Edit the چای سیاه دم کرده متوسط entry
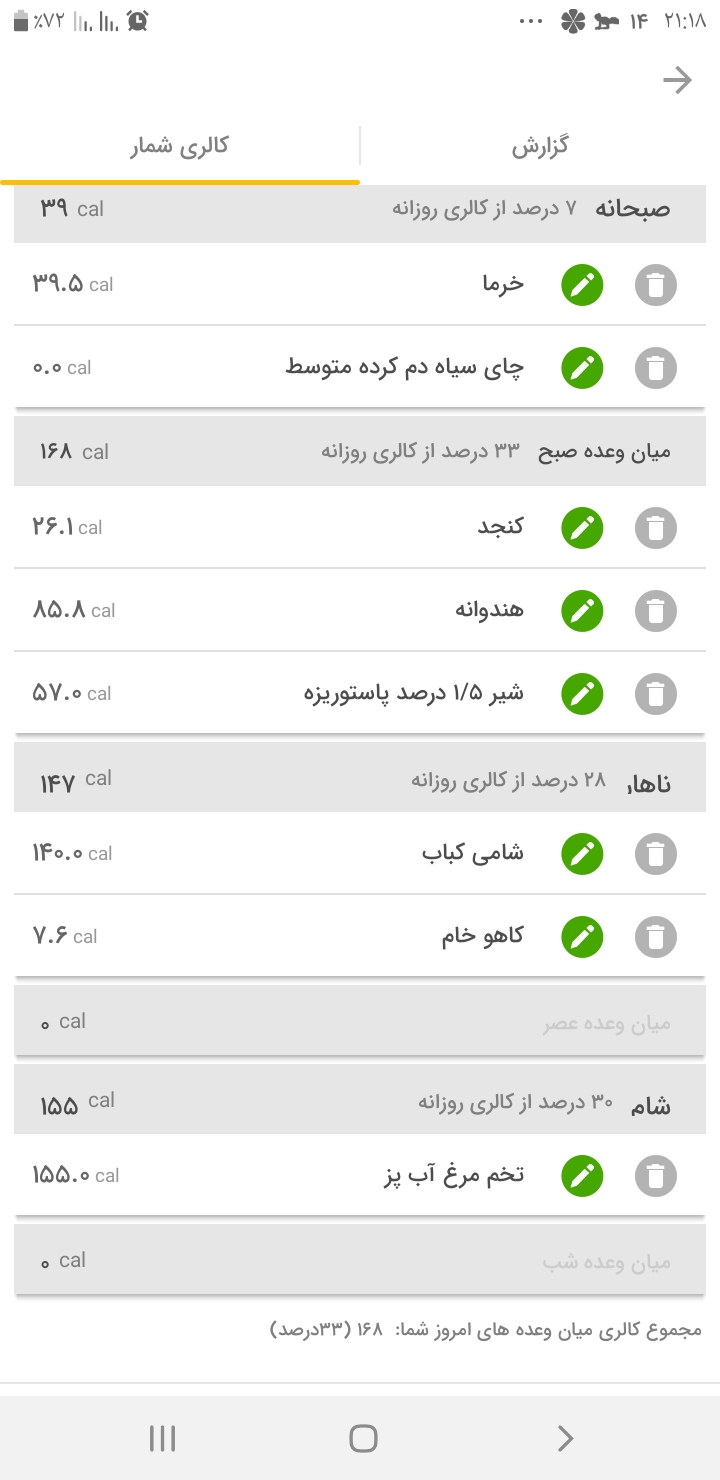720x1480 pixels. (582, 368)
